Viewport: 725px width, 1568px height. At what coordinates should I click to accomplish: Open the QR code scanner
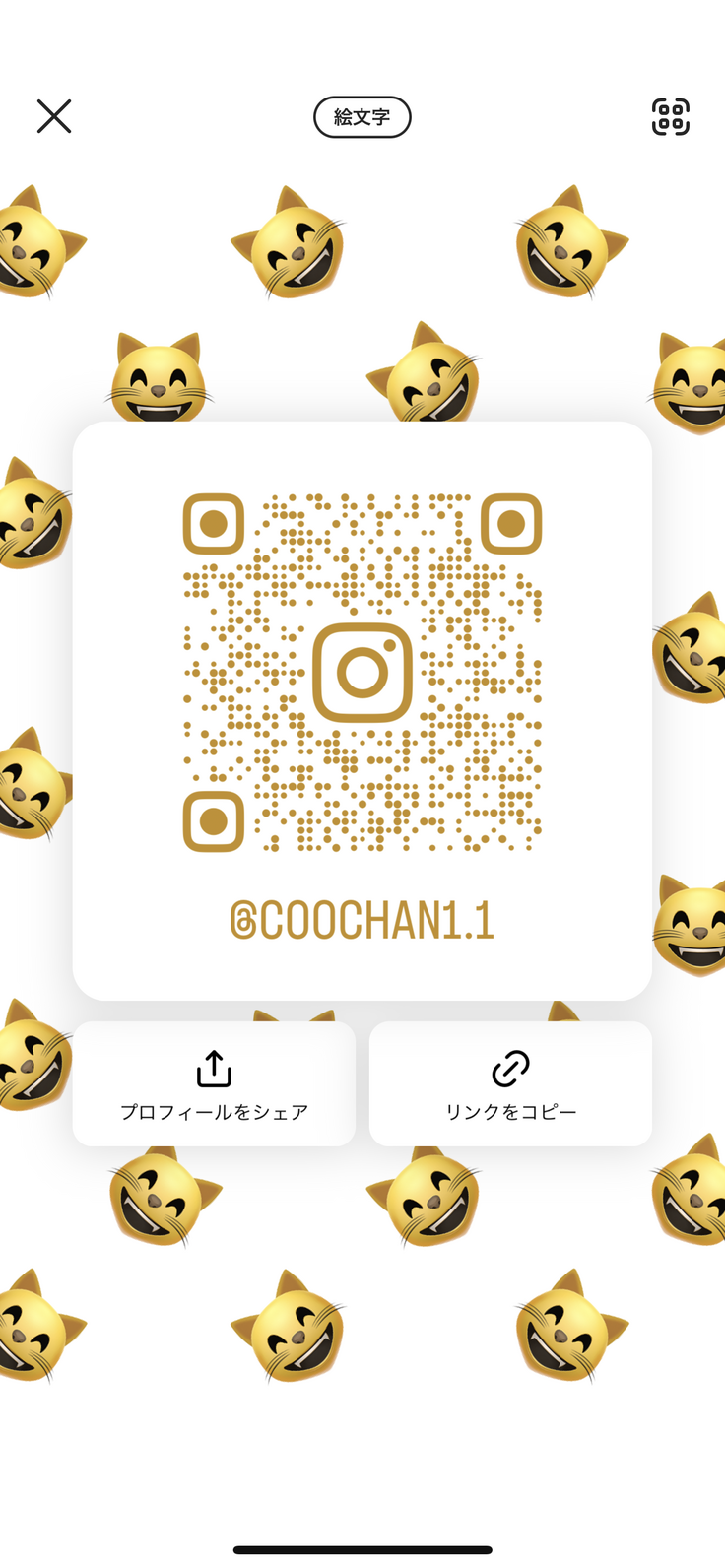pyautogui.click(x=670, y=116)
